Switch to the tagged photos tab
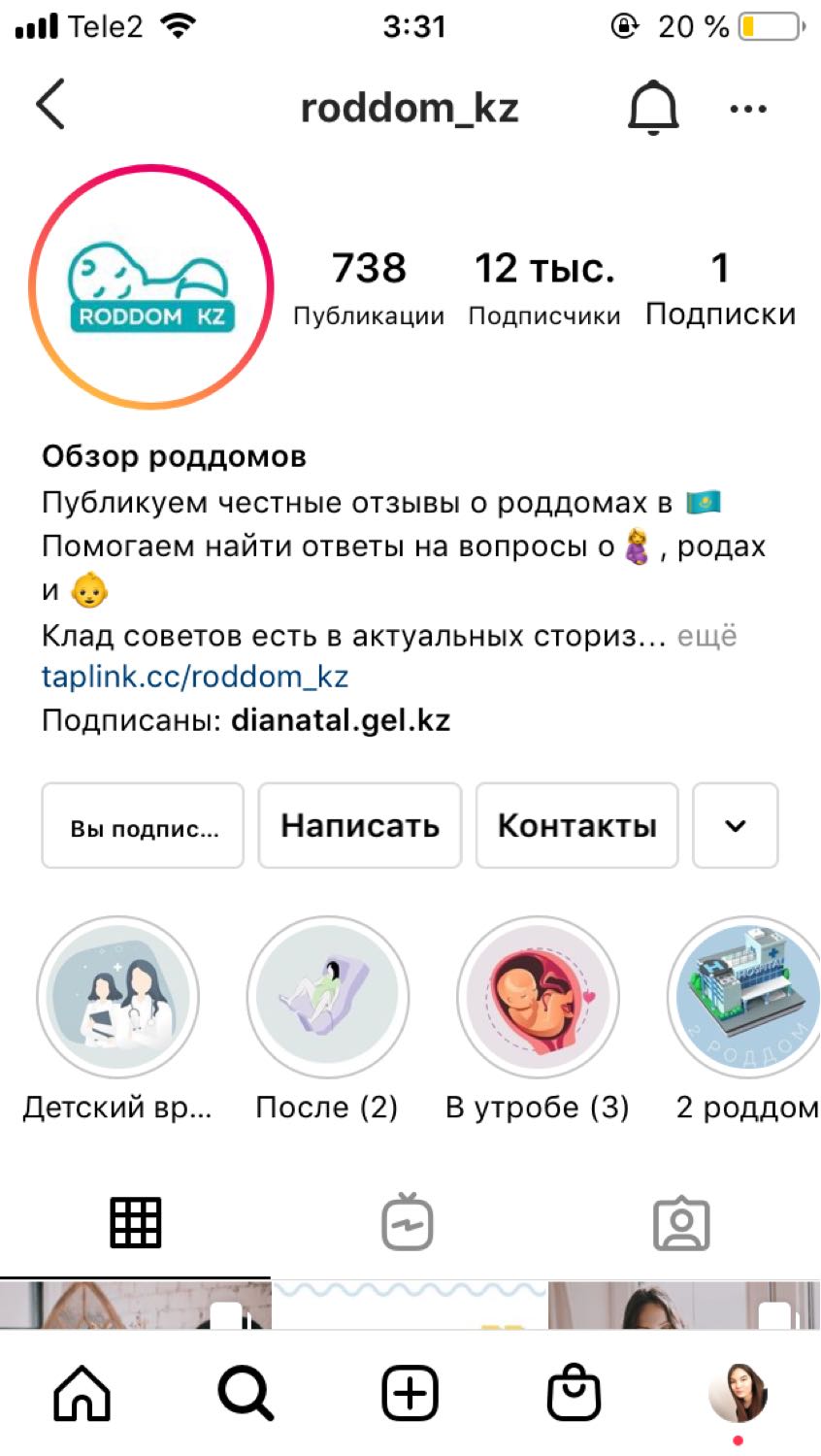 click(x=681, y=1223)
